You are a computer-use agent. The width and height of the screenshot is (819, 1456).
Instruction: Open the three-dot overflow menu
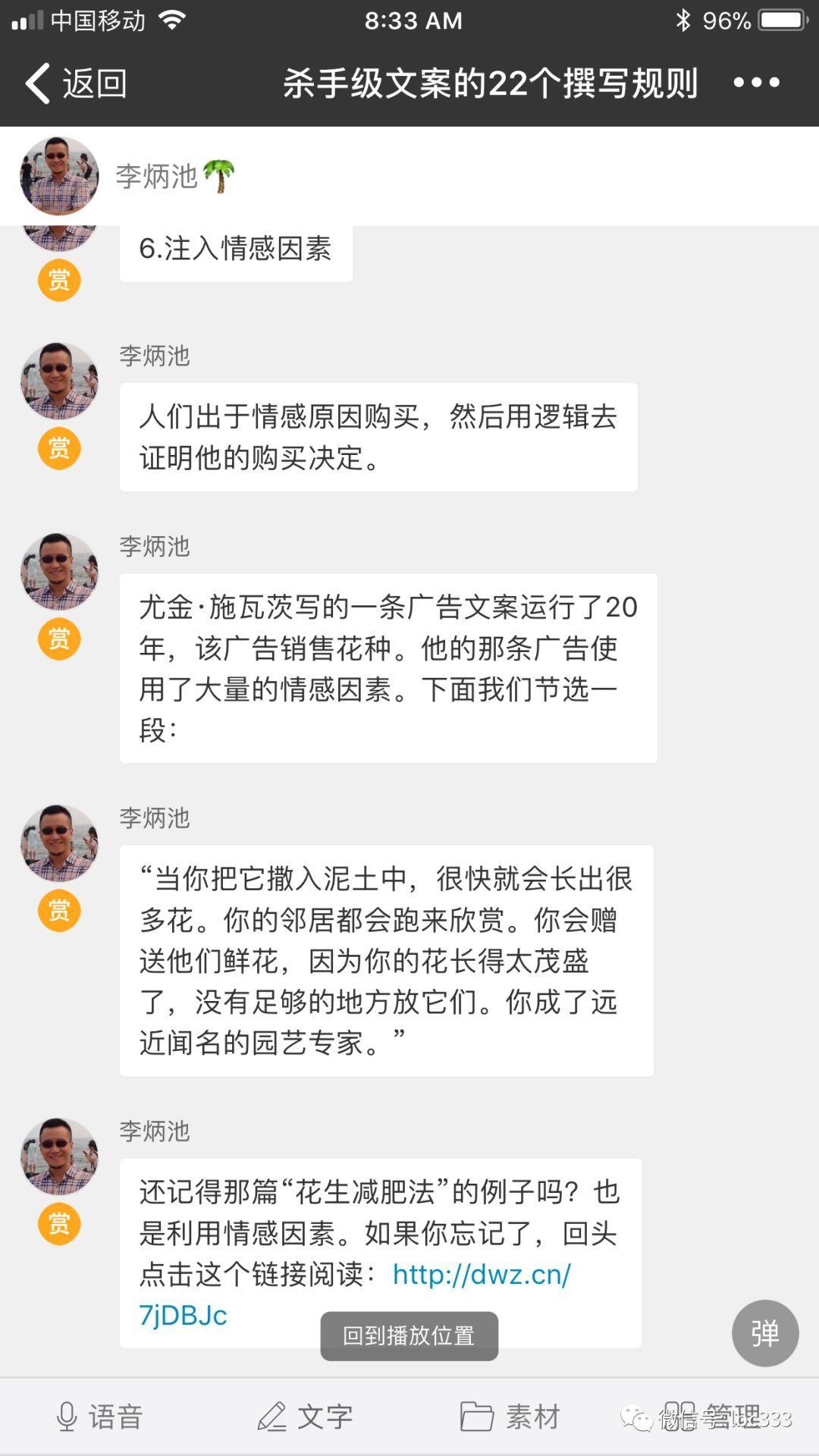756,83
